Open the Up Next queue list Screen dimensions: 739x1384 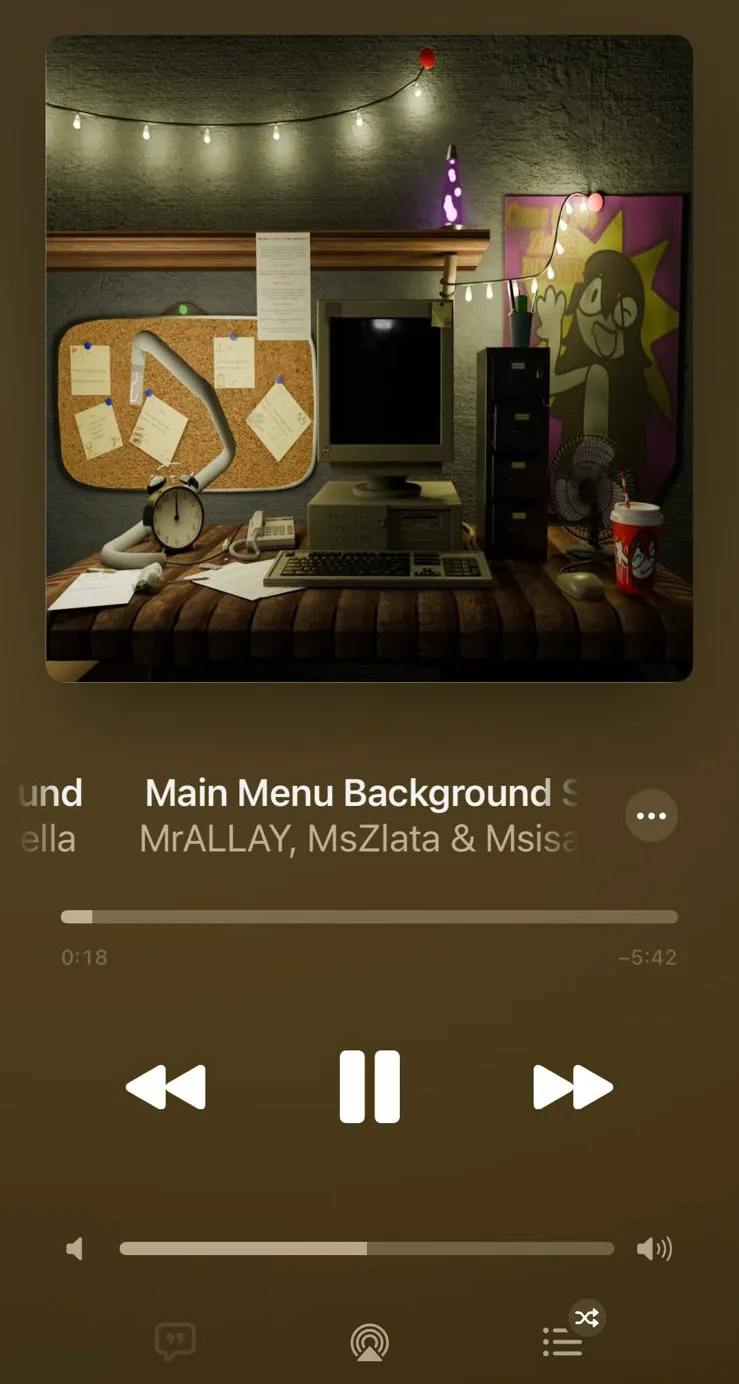(563, 1342)
